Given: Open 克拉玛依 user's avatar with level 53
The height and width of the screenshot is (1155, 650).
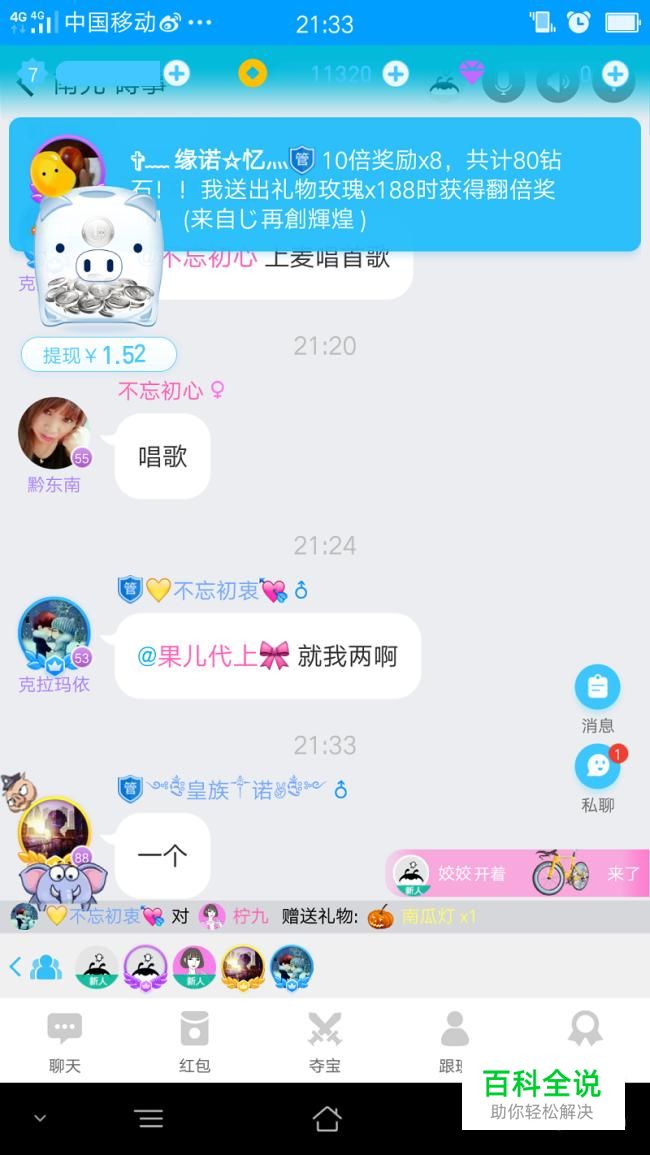Looking at the screenshot, I should pos(54,633).
